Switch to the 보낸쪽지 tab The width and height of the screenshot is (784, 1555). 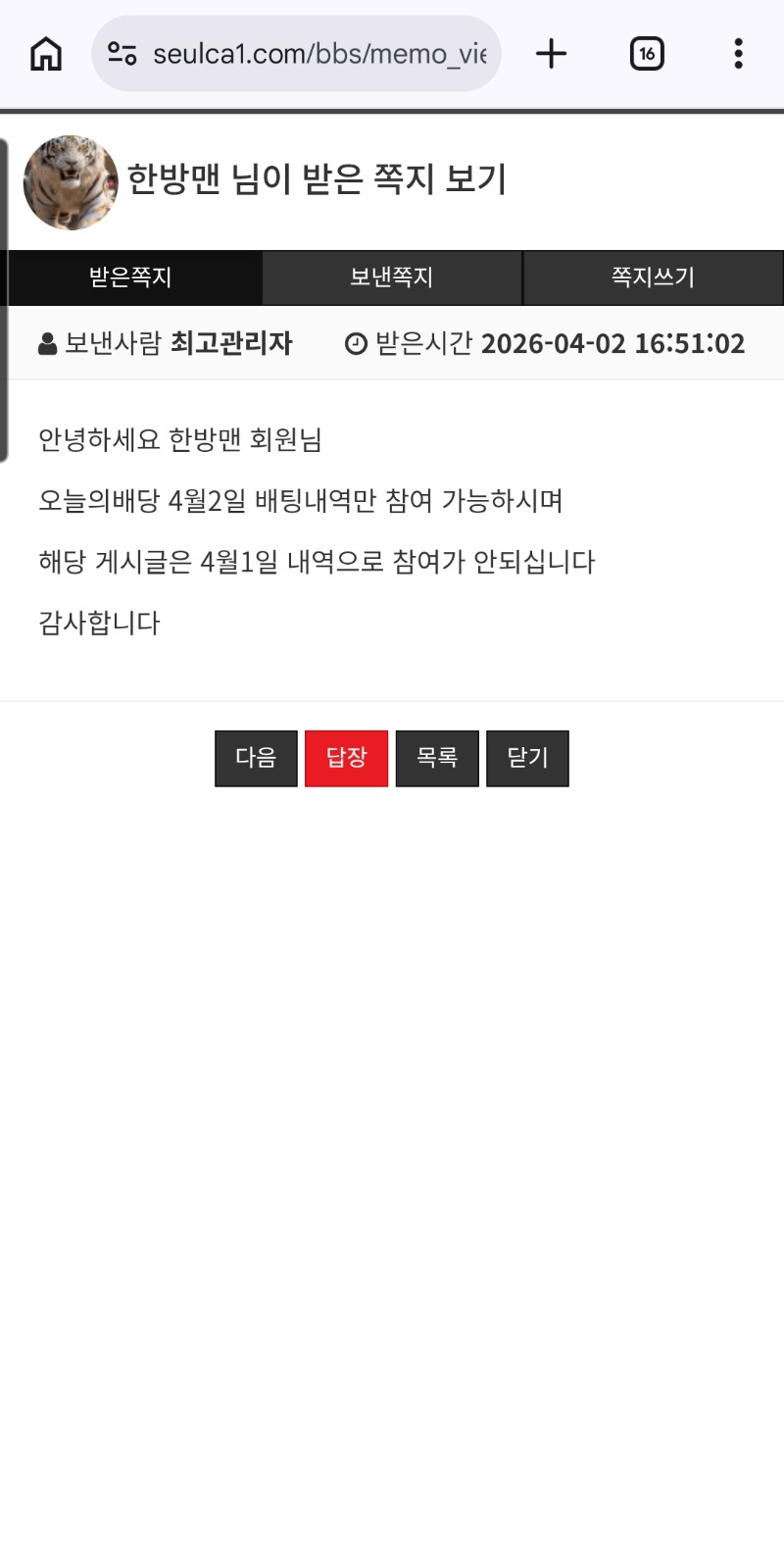(x=392, y=277)
